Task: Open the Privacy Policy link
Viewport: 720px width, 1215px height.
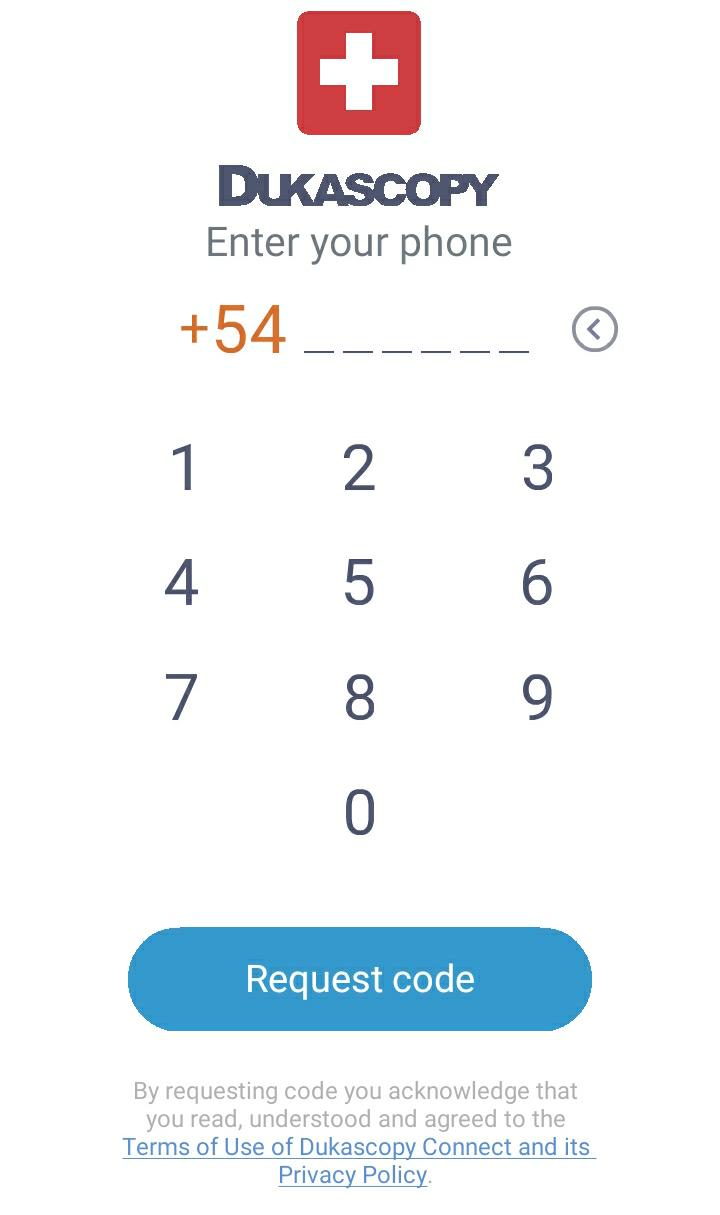Action: [352, 1175]
